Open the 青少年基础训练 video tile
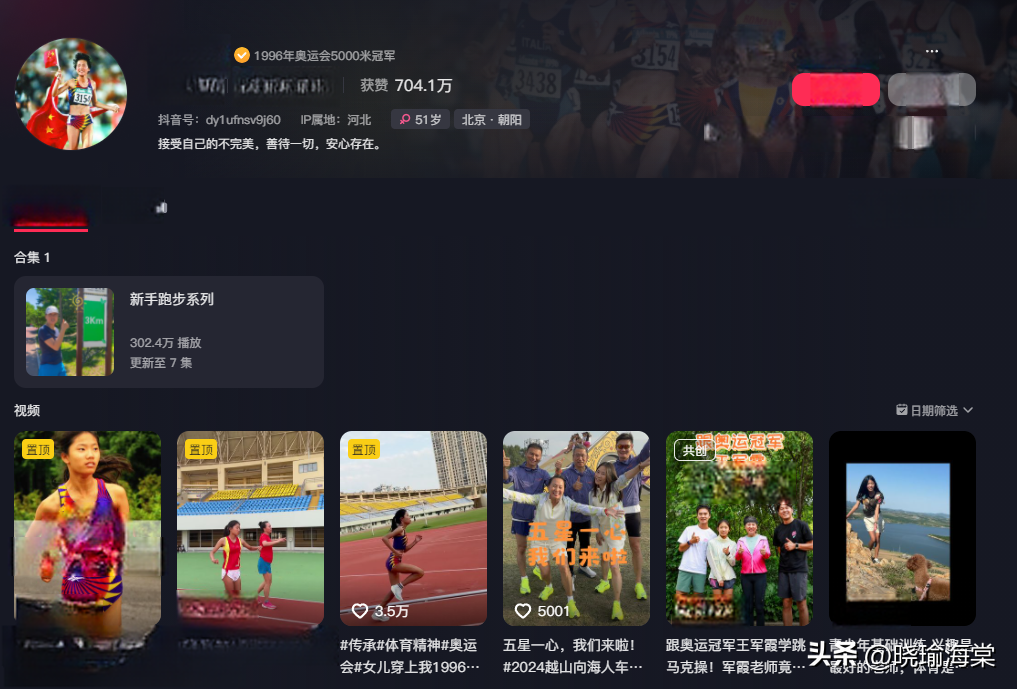The width and height of the screenshot is (1017, 689). pos(902,528)
